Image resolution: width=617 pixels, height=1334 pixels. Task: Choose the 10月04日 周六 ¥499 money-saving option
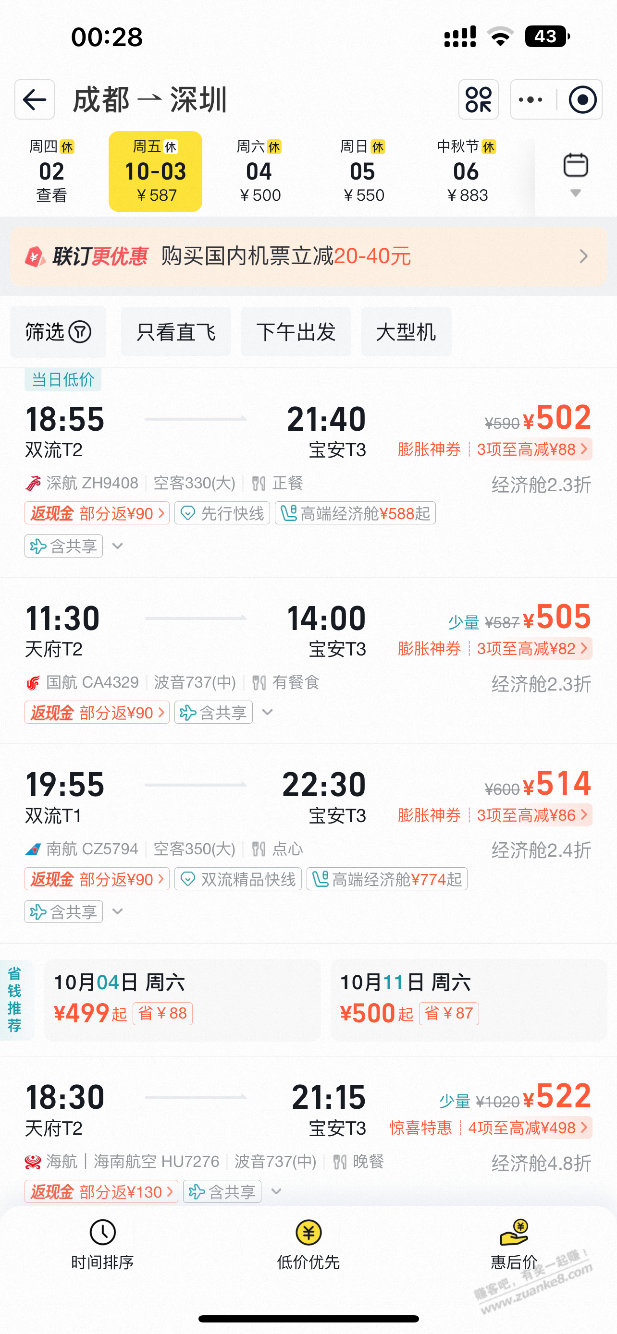pos(182,999)
